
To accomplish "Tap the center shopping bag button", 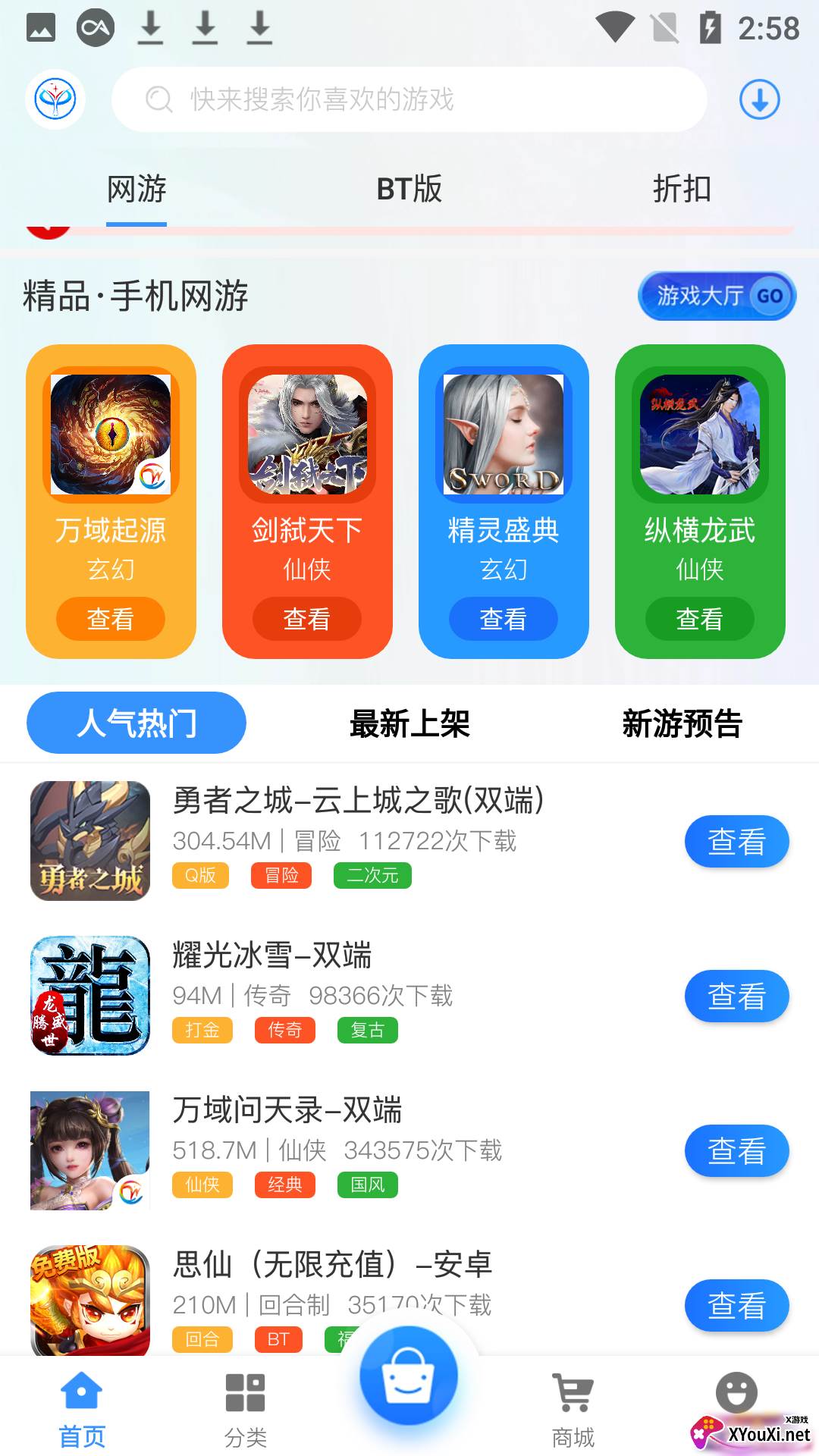I will 409,1376.
